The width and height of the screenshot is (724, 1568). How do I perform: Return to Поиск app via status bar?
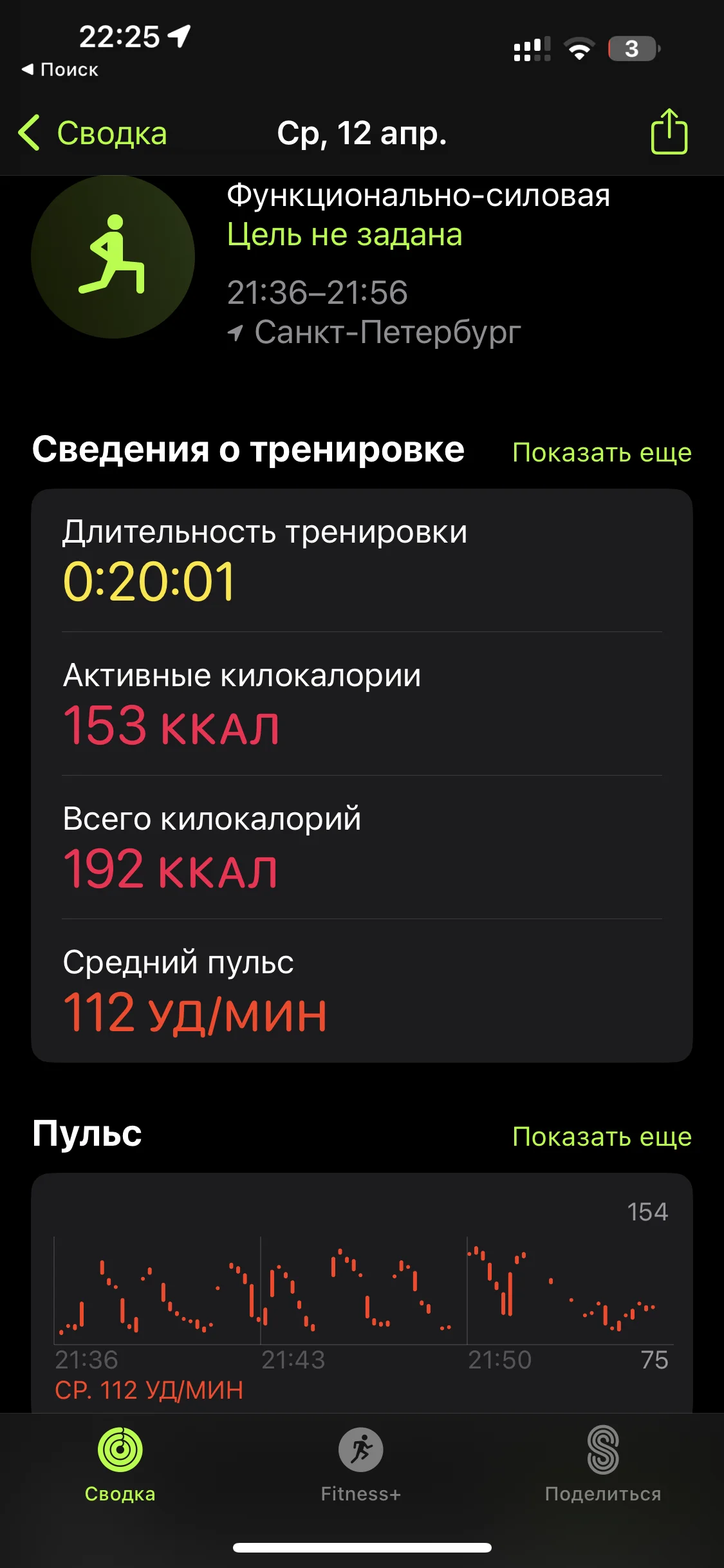60,70
